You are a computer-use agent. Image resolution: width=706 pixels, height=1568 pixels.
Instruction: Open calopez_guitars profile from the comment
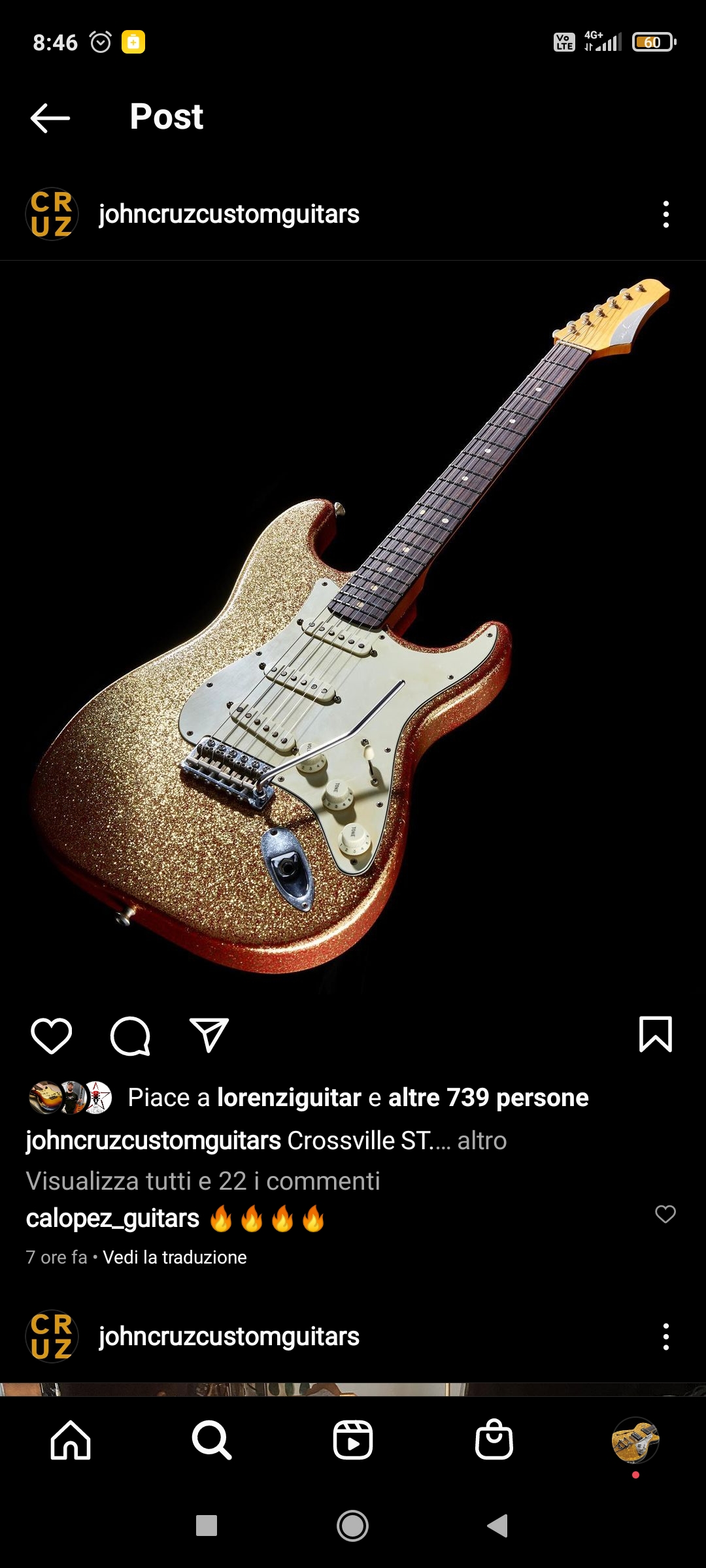112,1218
